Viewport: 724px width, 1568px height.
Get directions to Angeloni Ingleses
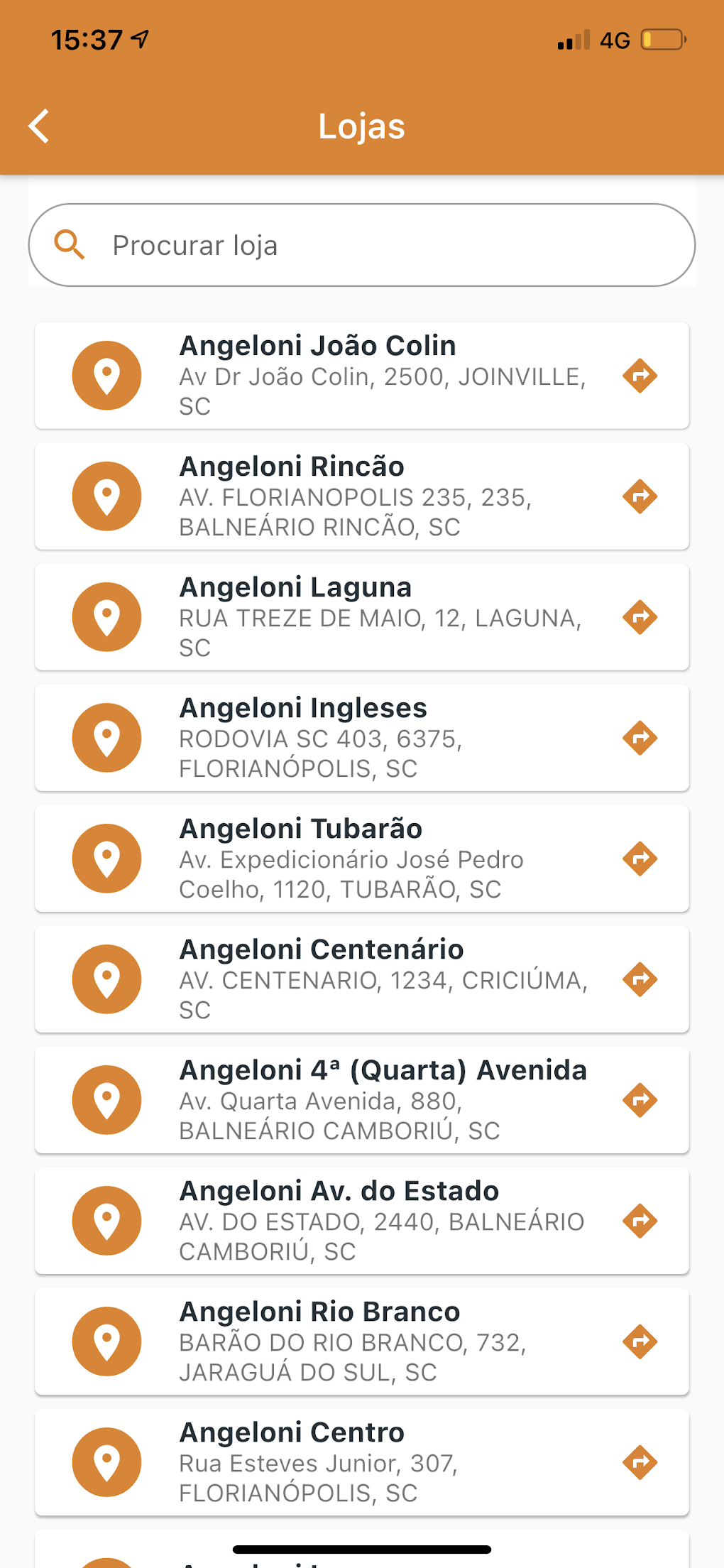[640, 738]
